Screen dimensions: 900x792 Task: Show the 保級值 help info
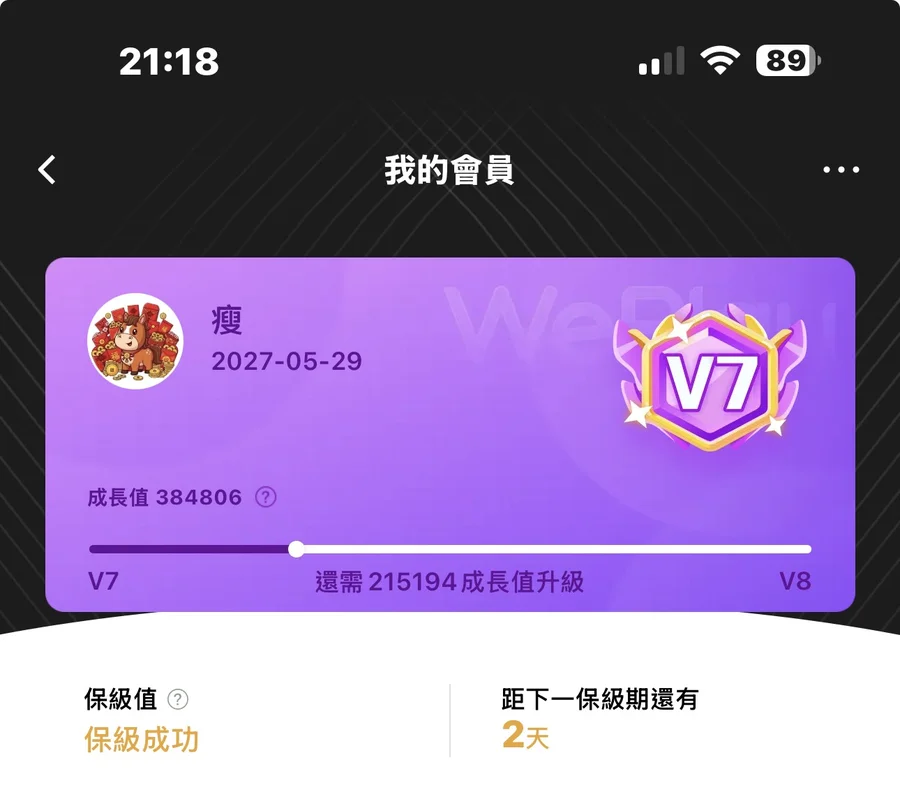tap(178, 700)
